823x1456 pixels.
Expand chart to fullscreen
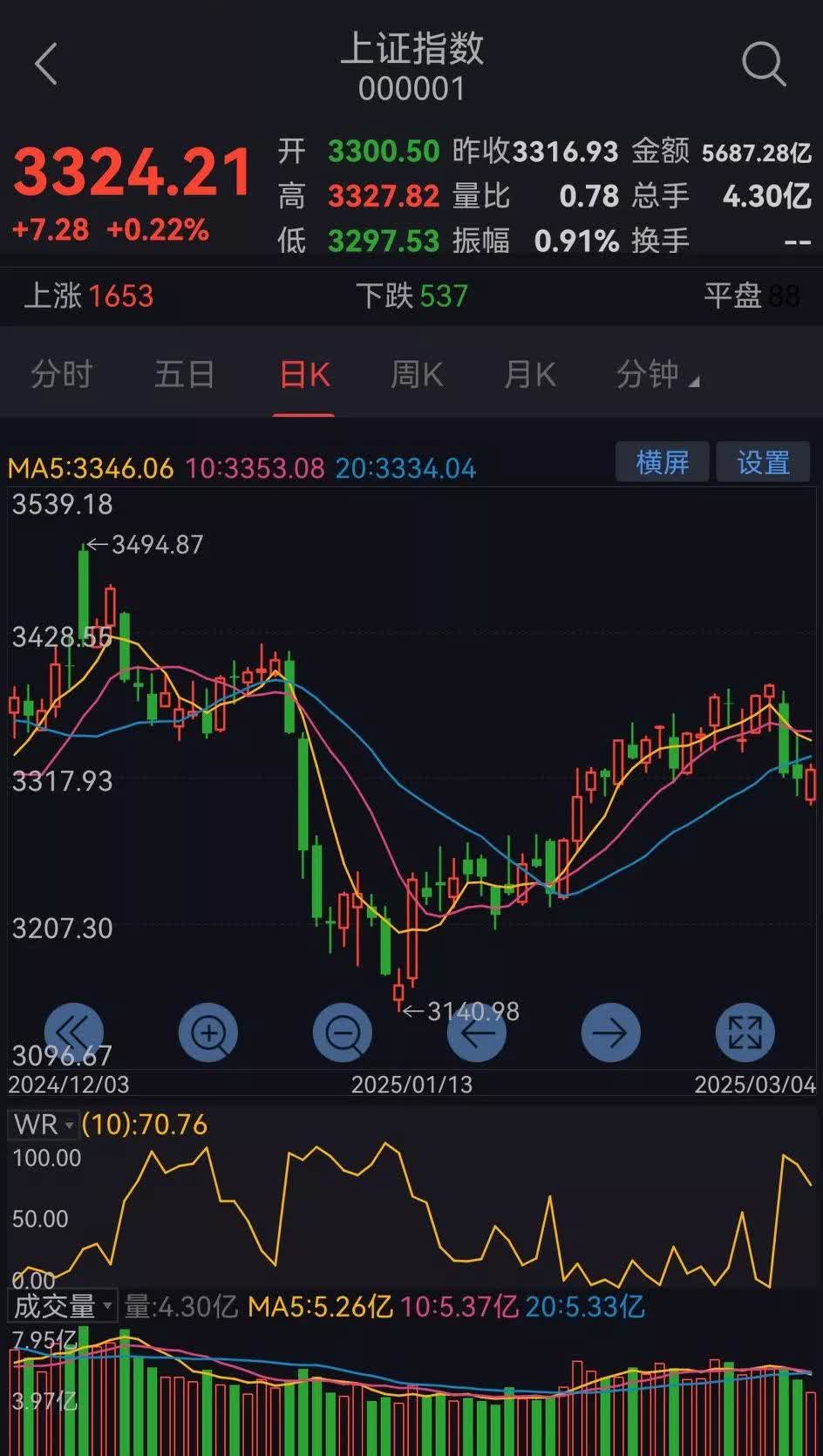745,1033
